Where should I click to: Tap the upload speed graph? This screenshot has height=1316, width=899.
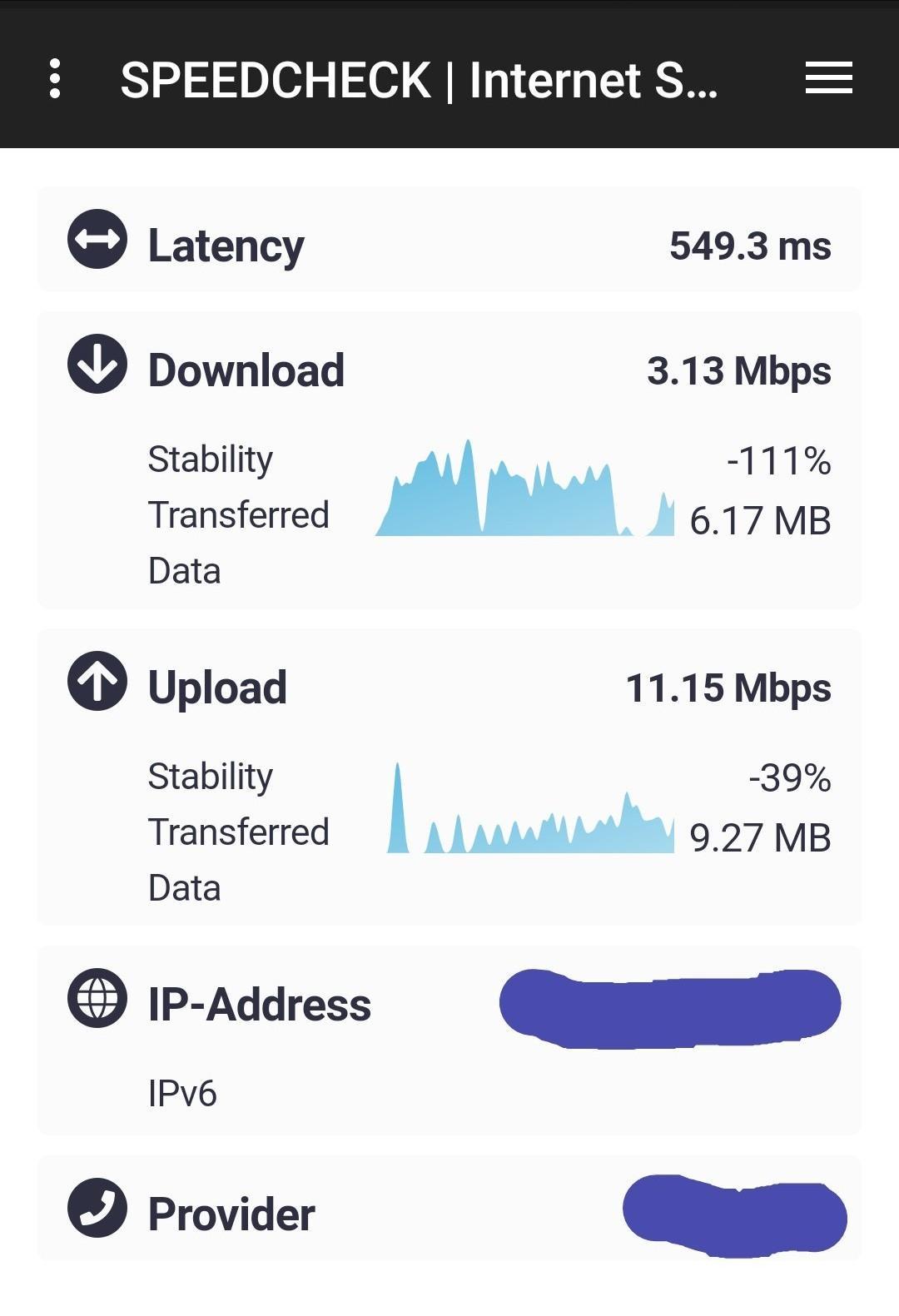pyautogui.click(x=533, y=812)
